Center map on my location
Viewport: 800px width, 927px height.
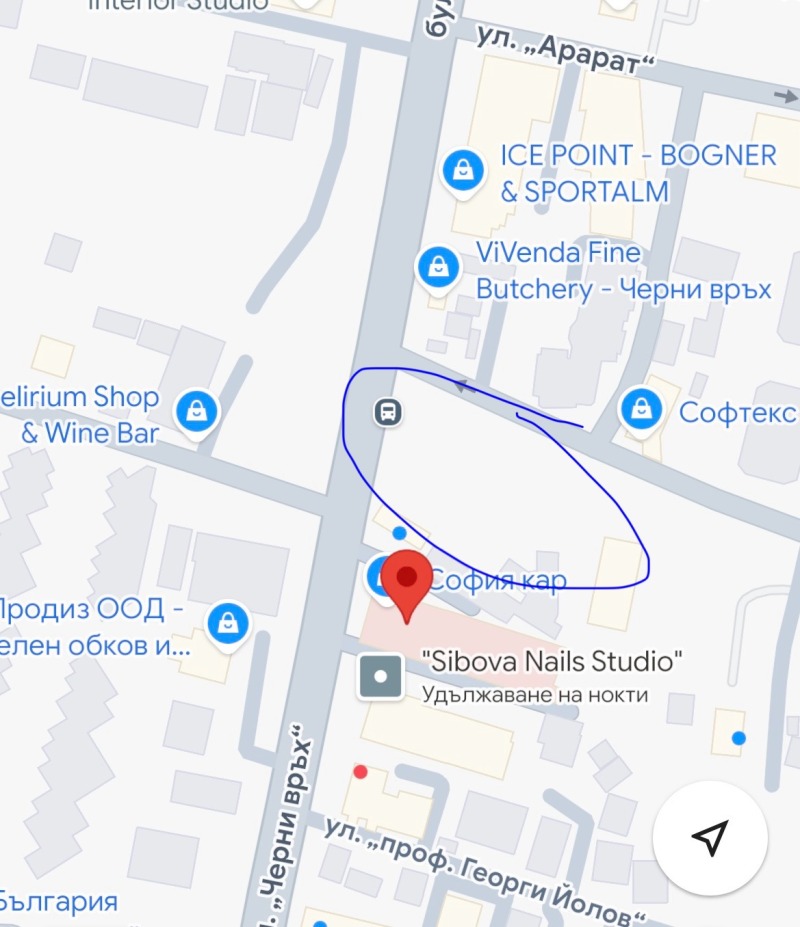(710, 837)
